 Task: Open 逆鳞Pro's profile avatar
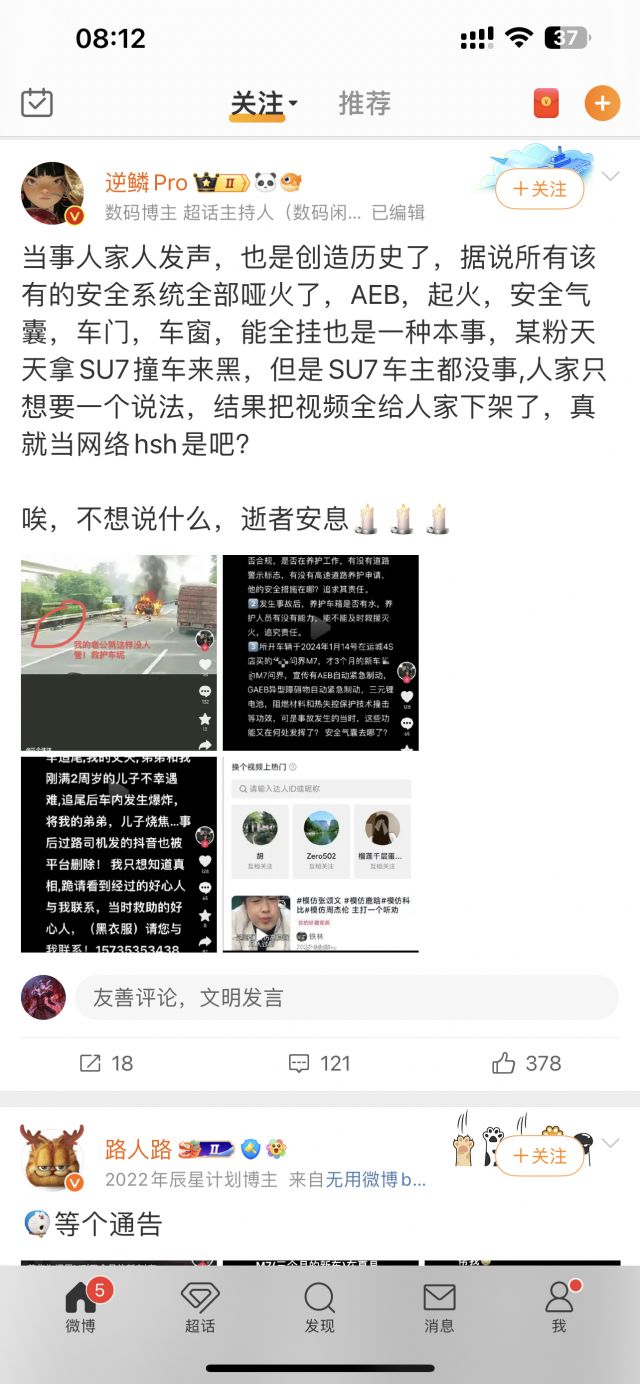click(53, 193)
